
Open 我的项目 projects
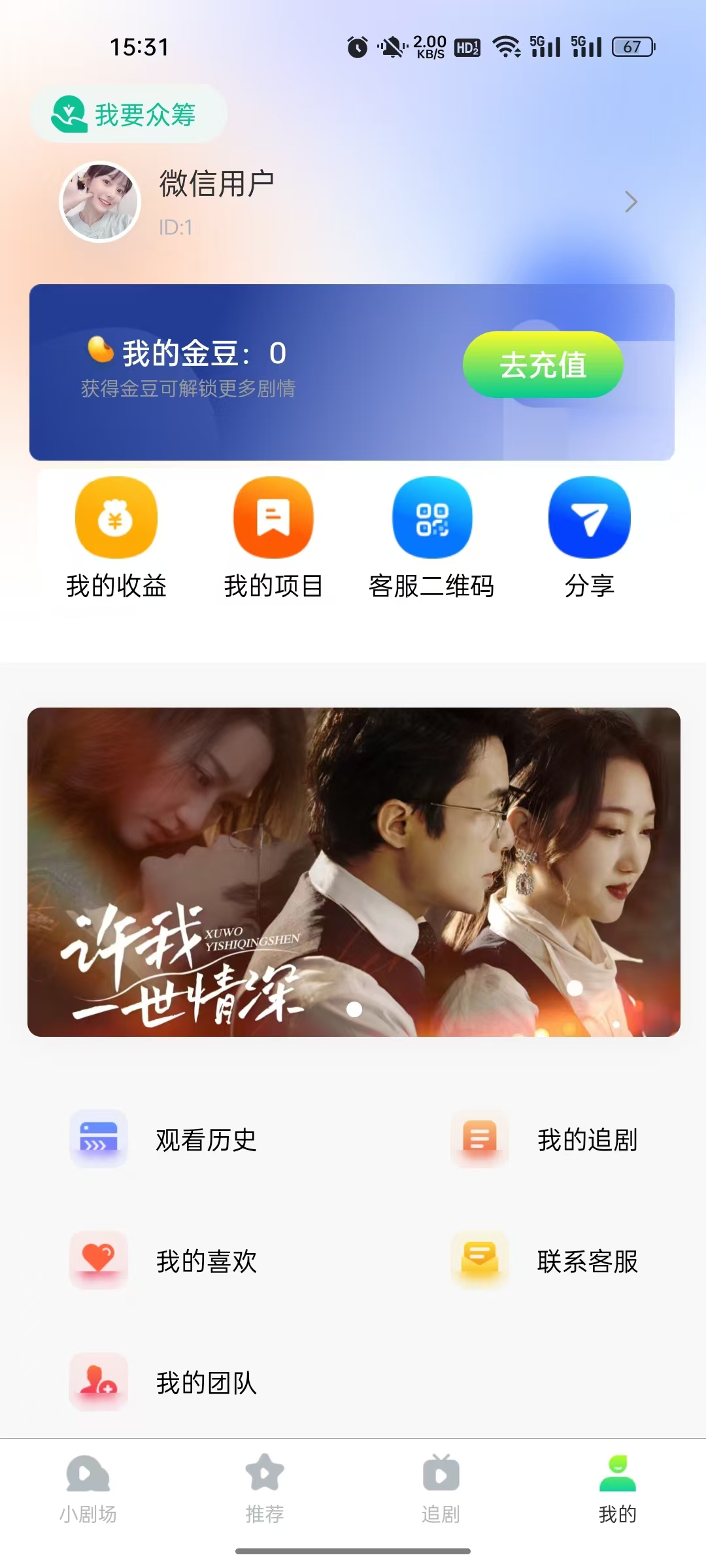point(273,536)
